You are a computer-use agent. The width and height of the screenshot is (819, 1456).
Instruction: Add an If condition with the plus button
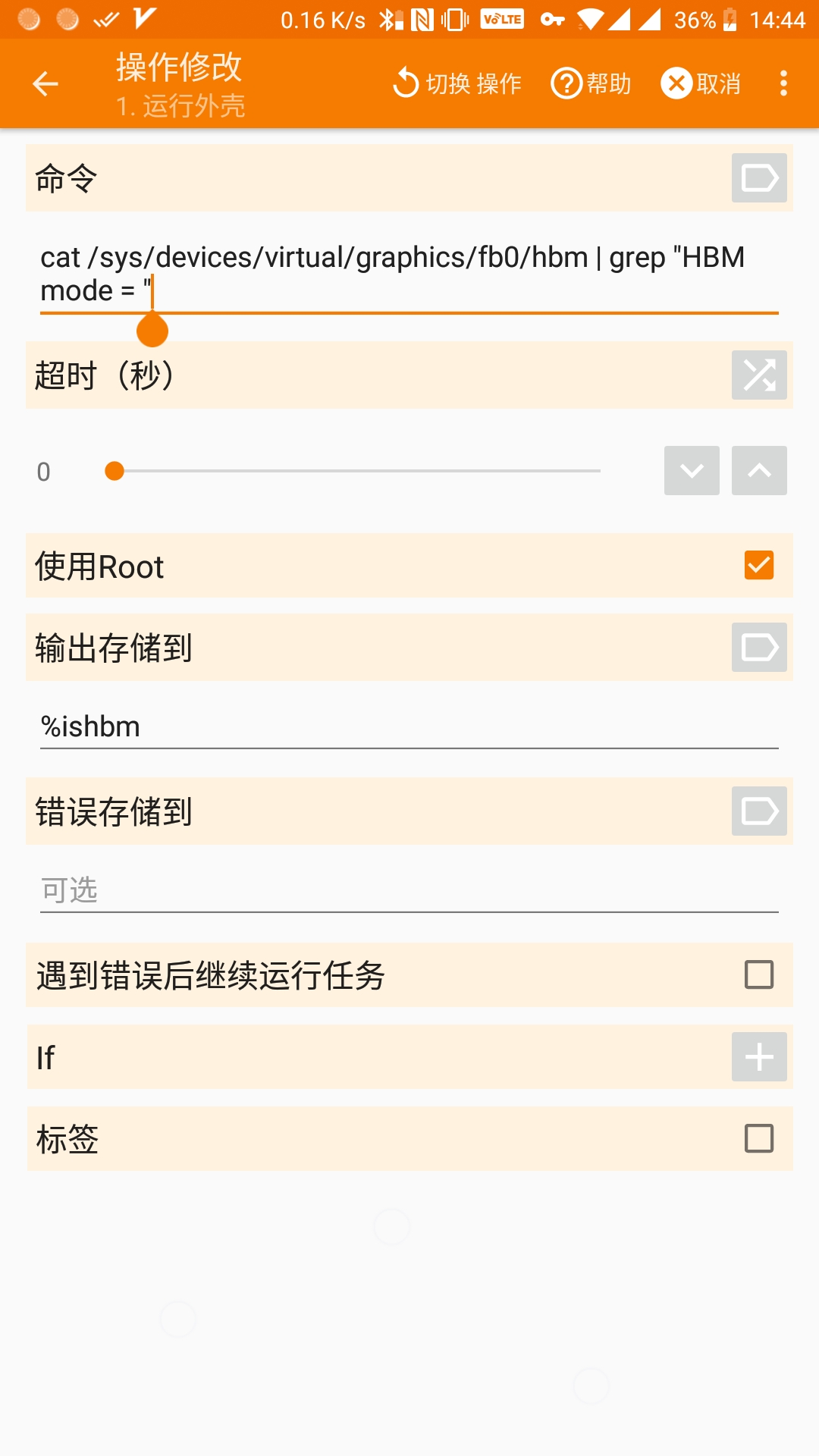[759, 1056]
